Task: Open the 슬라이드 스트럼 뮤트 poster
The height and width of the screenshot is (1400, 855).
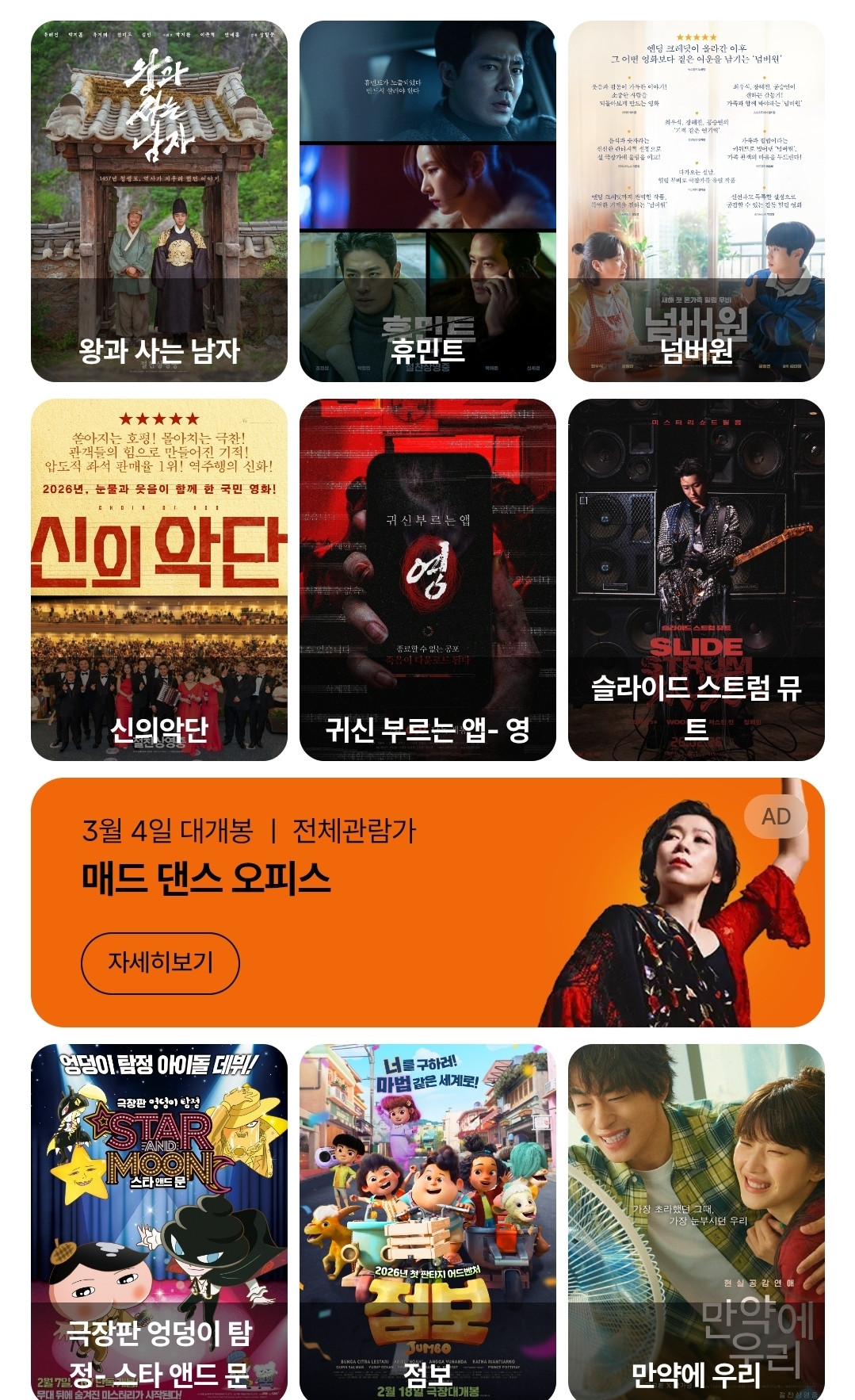Action: [x=696, y=580]
